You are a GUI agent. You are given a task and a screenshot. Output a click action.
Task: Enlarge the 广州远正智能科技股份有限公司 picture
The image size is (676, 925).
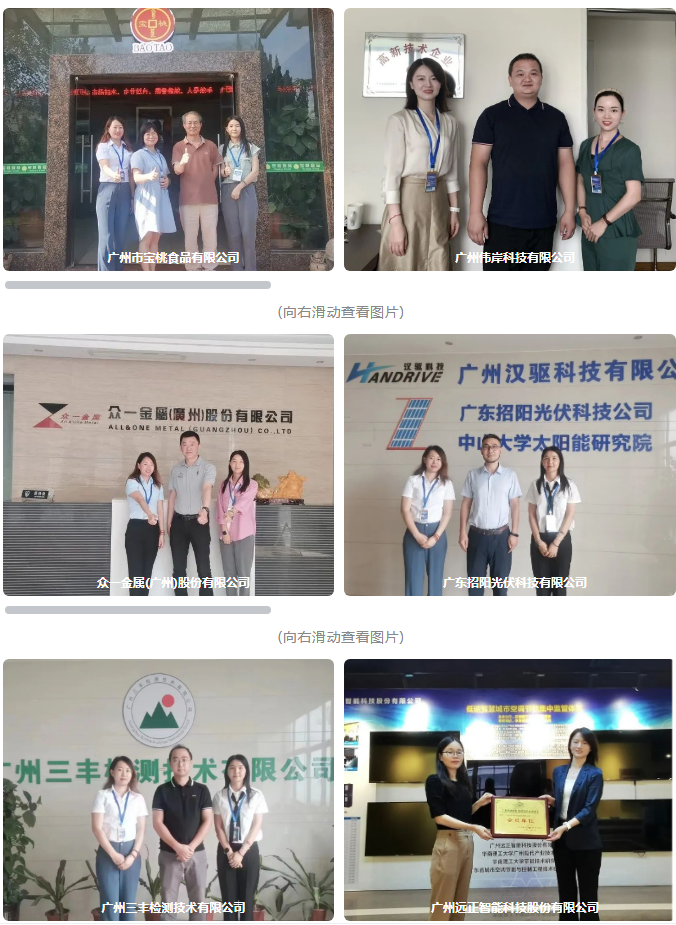[x=509, y=789]
